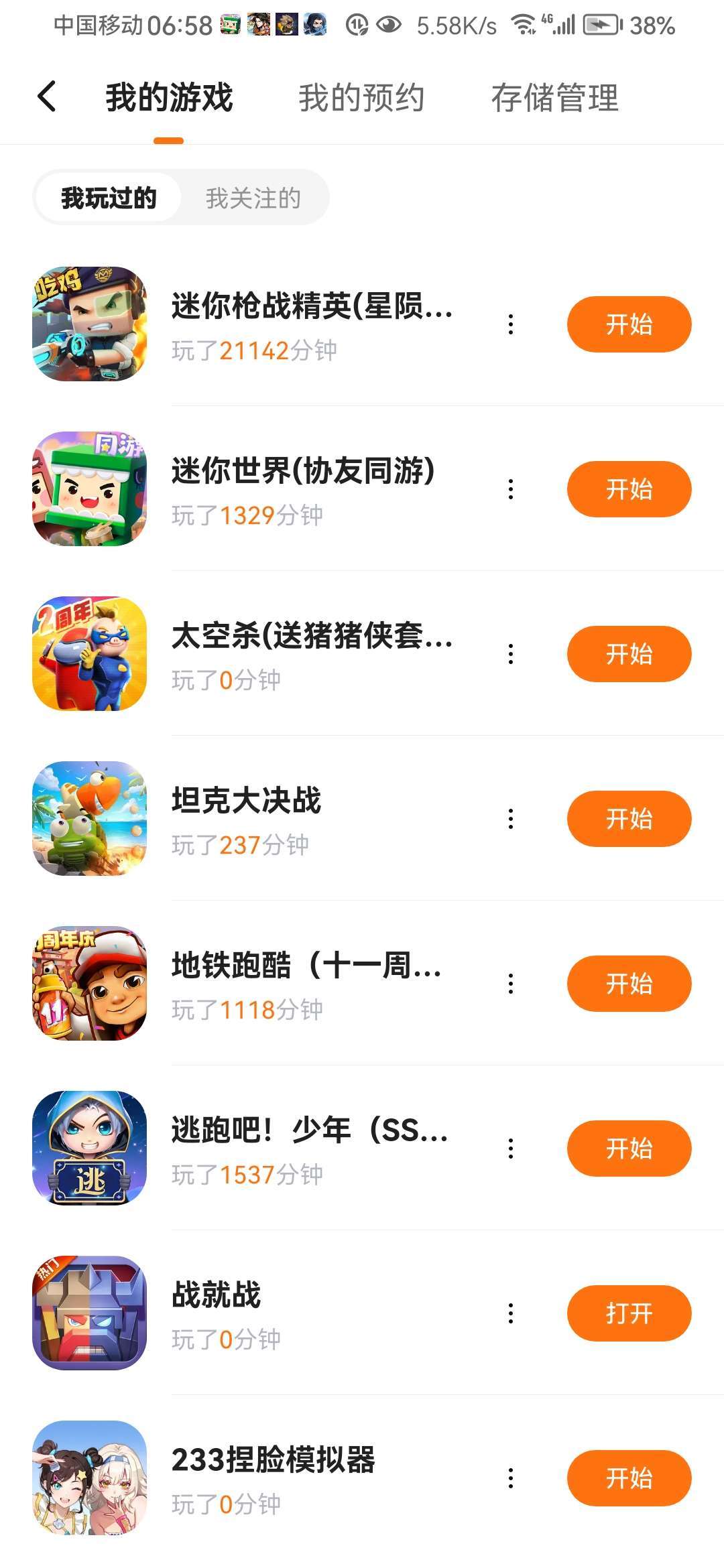Open the overflow menu for 战就战
Image resolution: width=724 pixels, height=1568 pixels.
[x=511, y=1313]
